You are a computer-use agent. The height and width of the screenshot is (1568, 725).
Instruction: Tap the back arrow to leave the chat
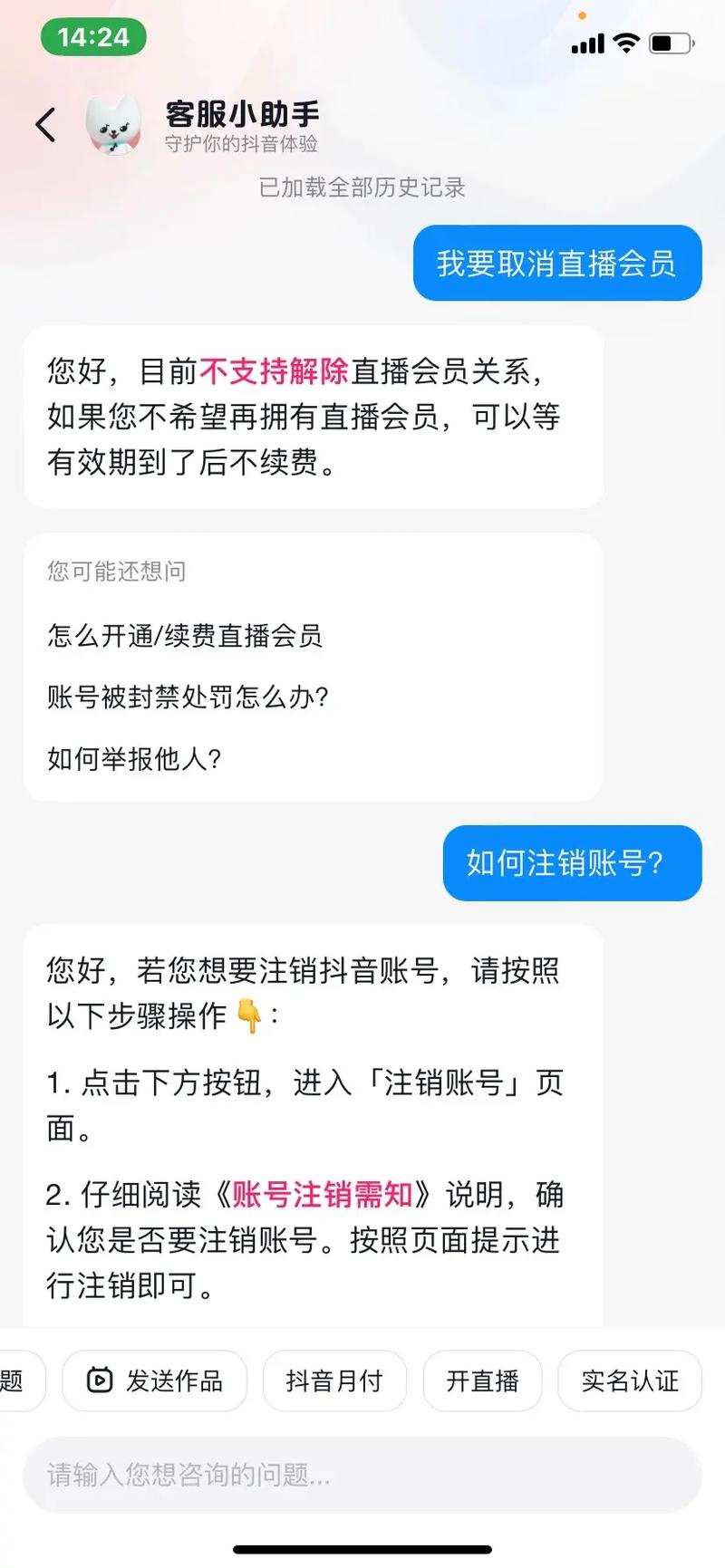[45, 124]
